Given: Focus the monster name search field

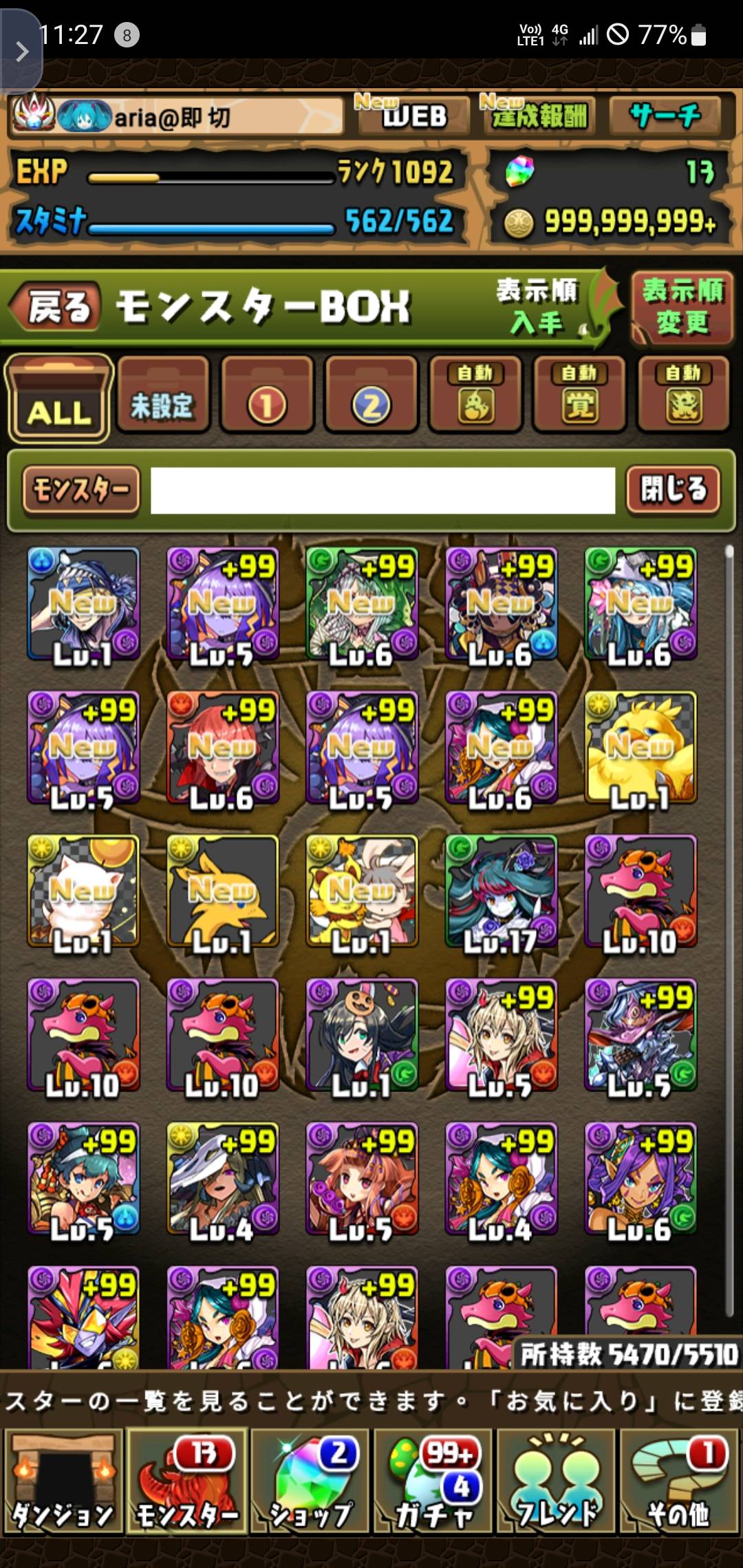Looking at the screenshot, I should tap(383, 490).
